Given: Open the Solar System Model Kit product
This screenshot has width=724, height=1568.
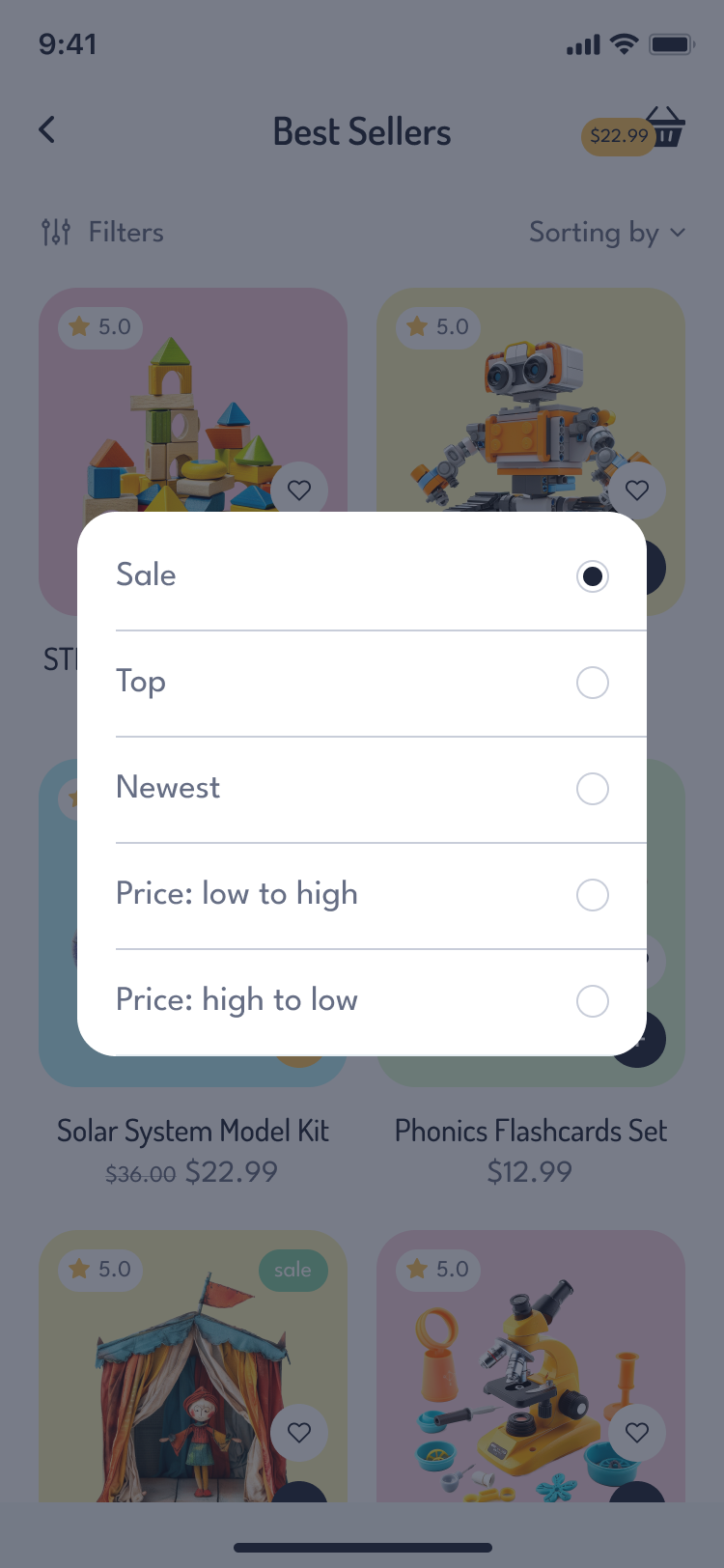Looking at the screenshot, I should tap(193, 1131).
